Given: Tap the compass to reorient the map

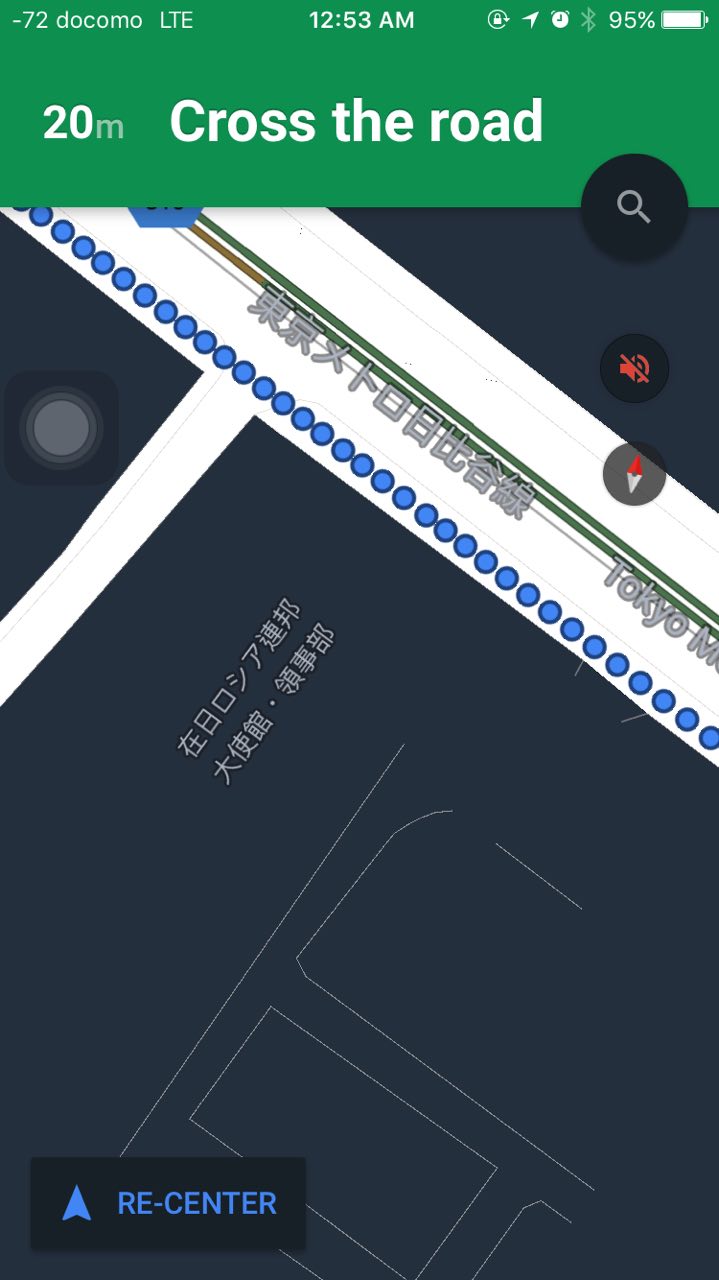Looking at the screenshot, I should (634, 474).
